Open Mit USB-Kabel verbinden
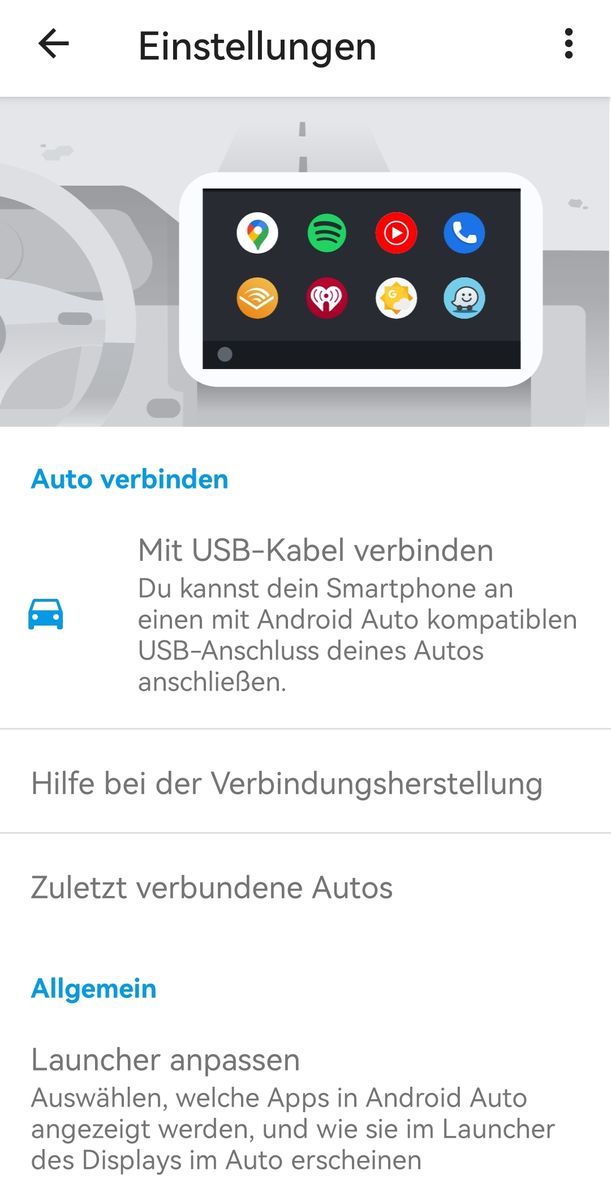 tap(305, 615)
